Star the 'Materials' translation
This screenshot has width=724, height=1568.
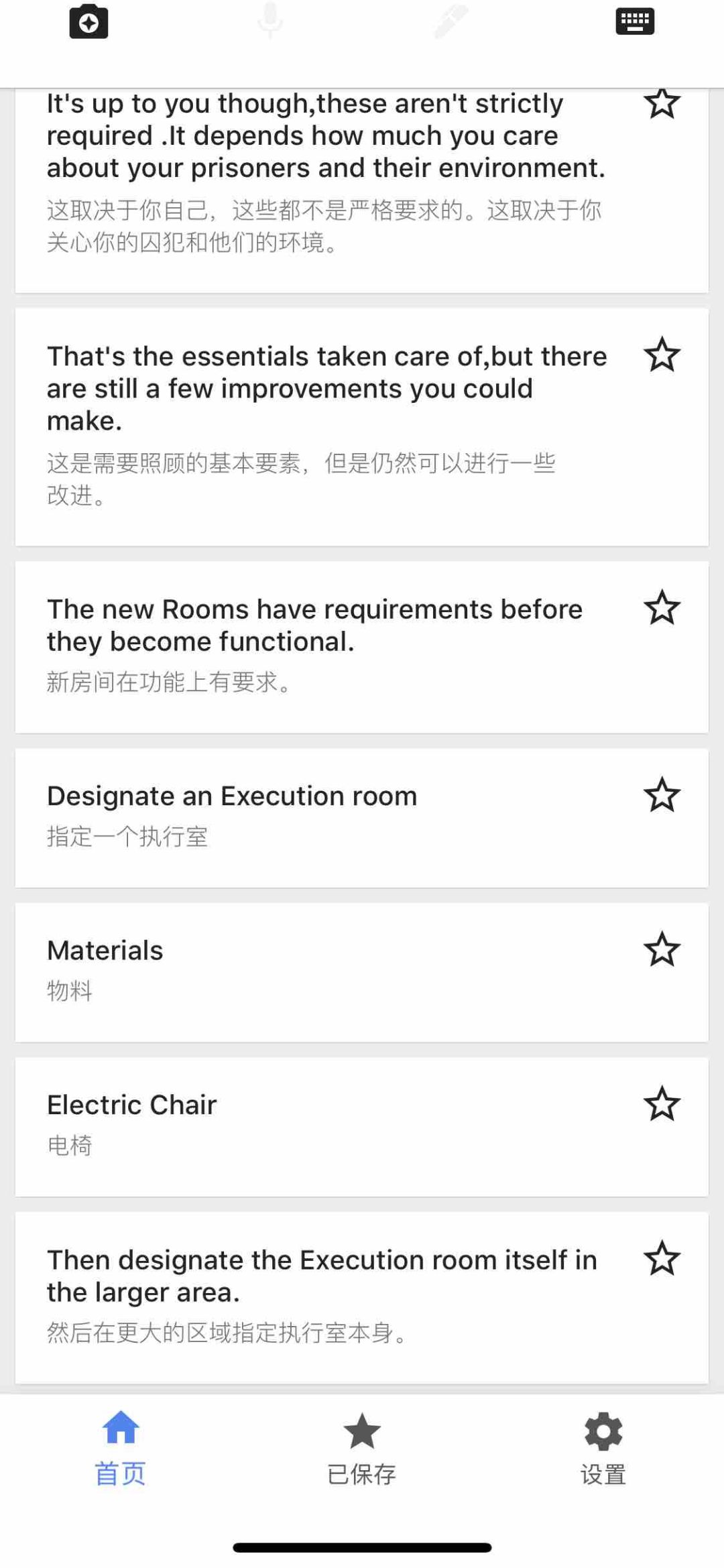coord(662,949)
